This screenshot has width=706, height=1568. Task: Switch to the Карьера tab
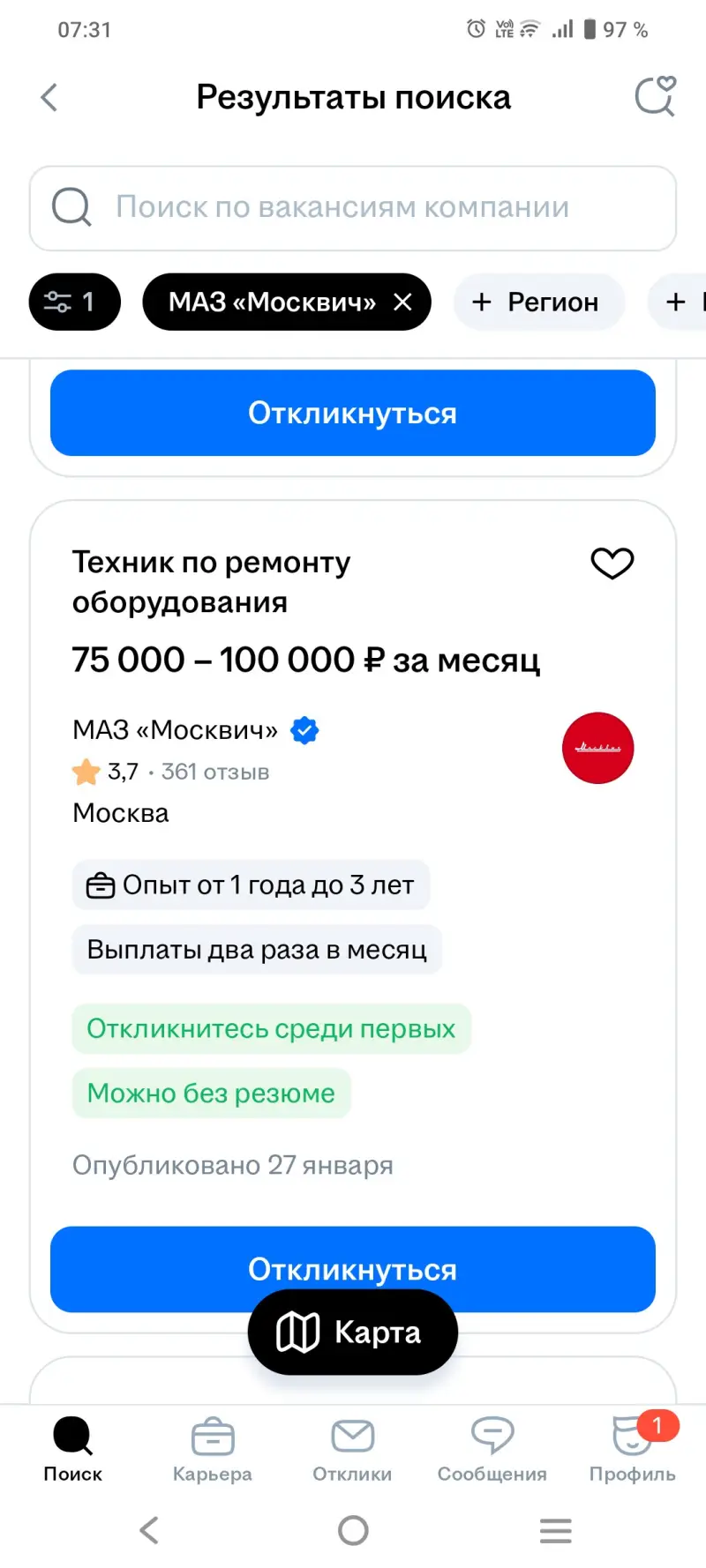(212, 1450)
